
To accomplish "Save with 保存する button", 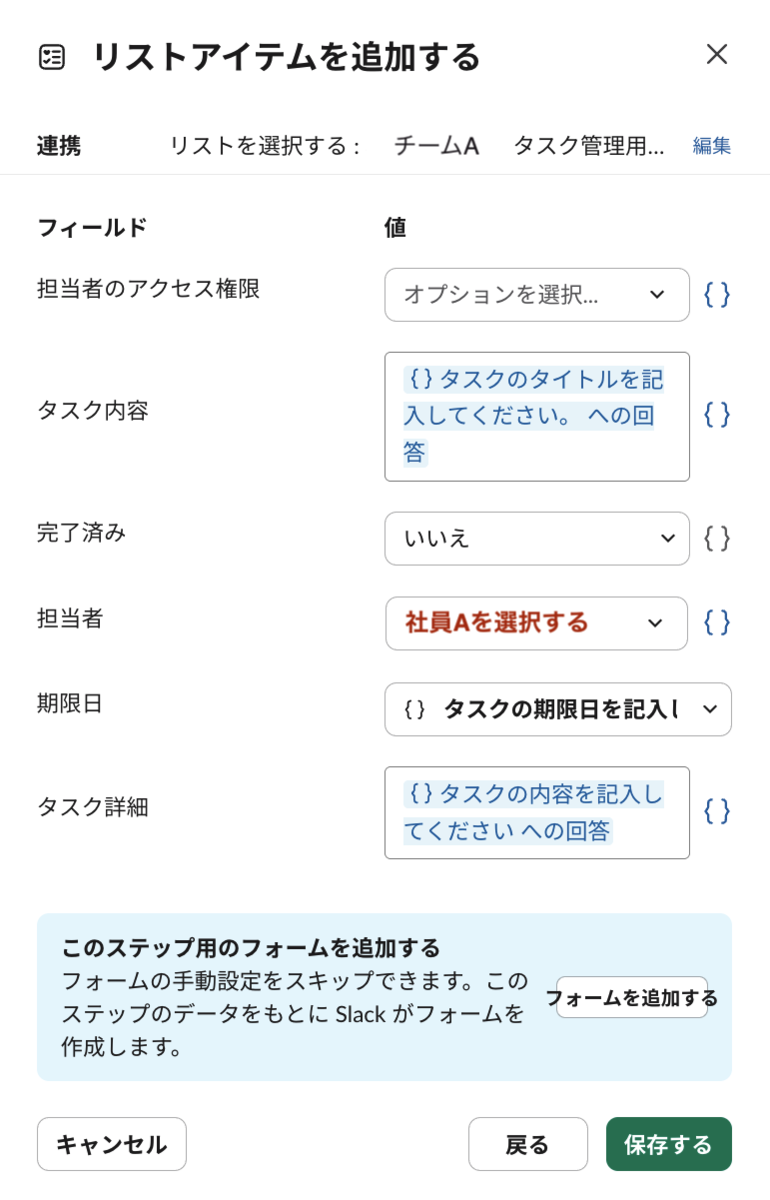I will click(668, 1144).
